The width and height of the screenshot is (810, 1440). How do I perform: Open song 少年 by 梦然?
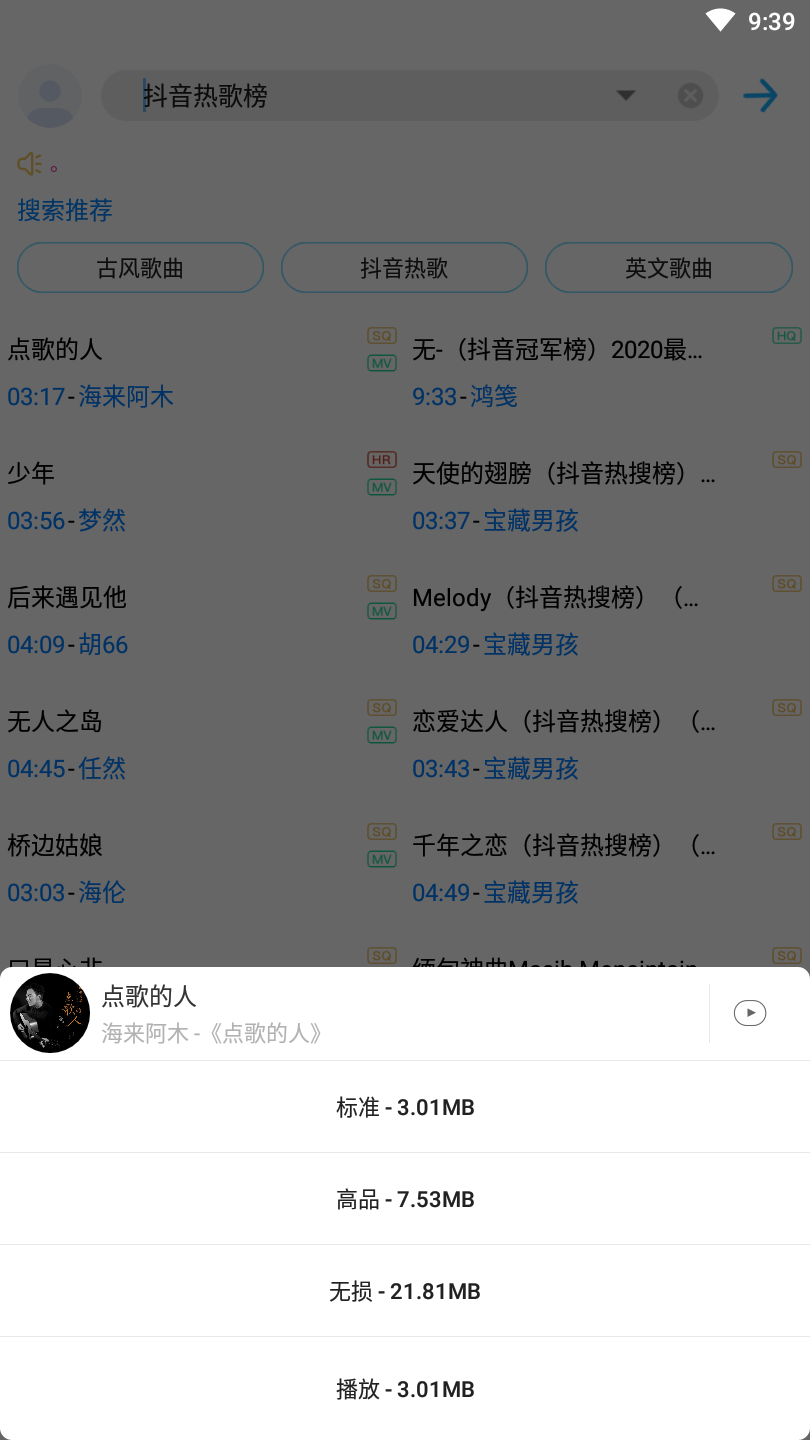(x=180, y=496)
